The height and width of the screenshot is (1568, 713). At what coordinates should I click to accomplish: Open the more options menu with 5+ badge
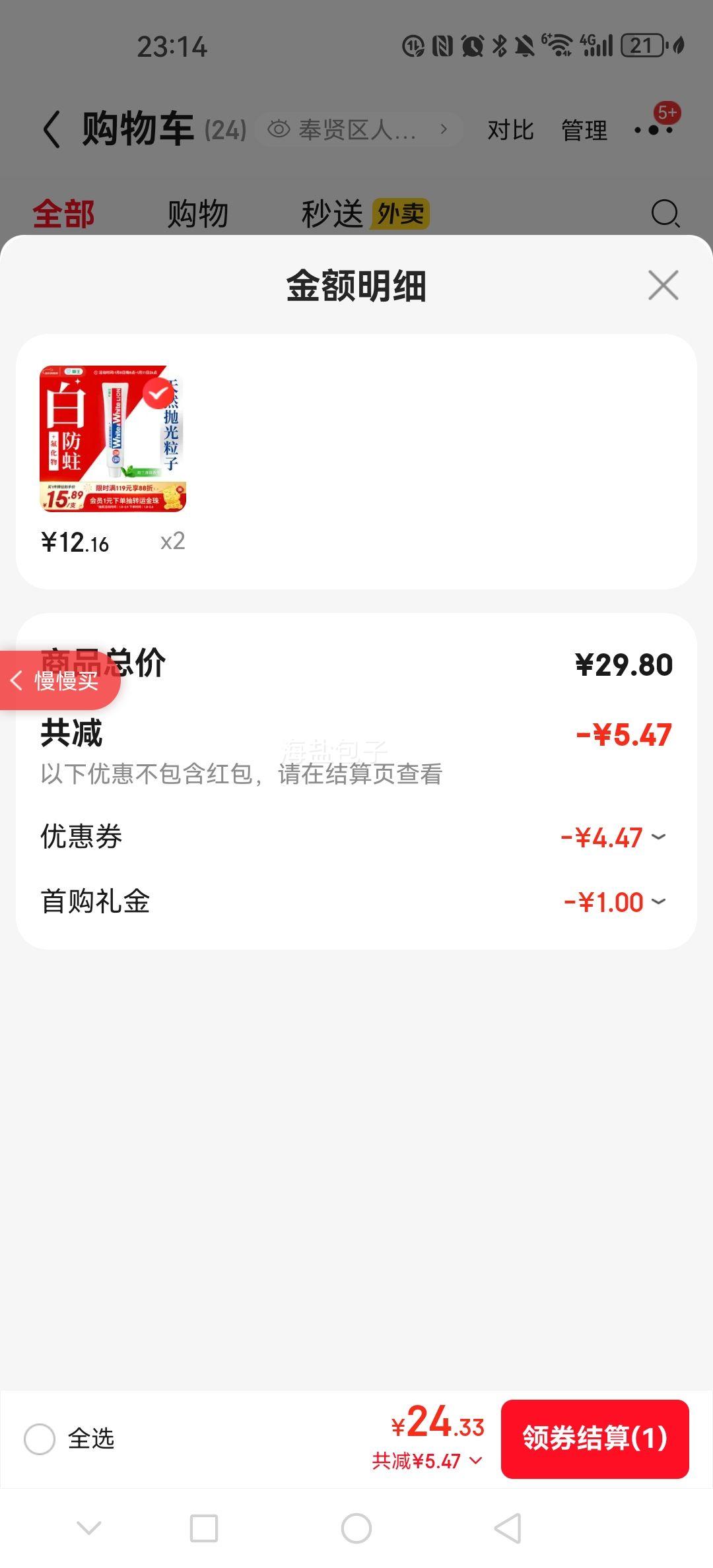[654, 129]
